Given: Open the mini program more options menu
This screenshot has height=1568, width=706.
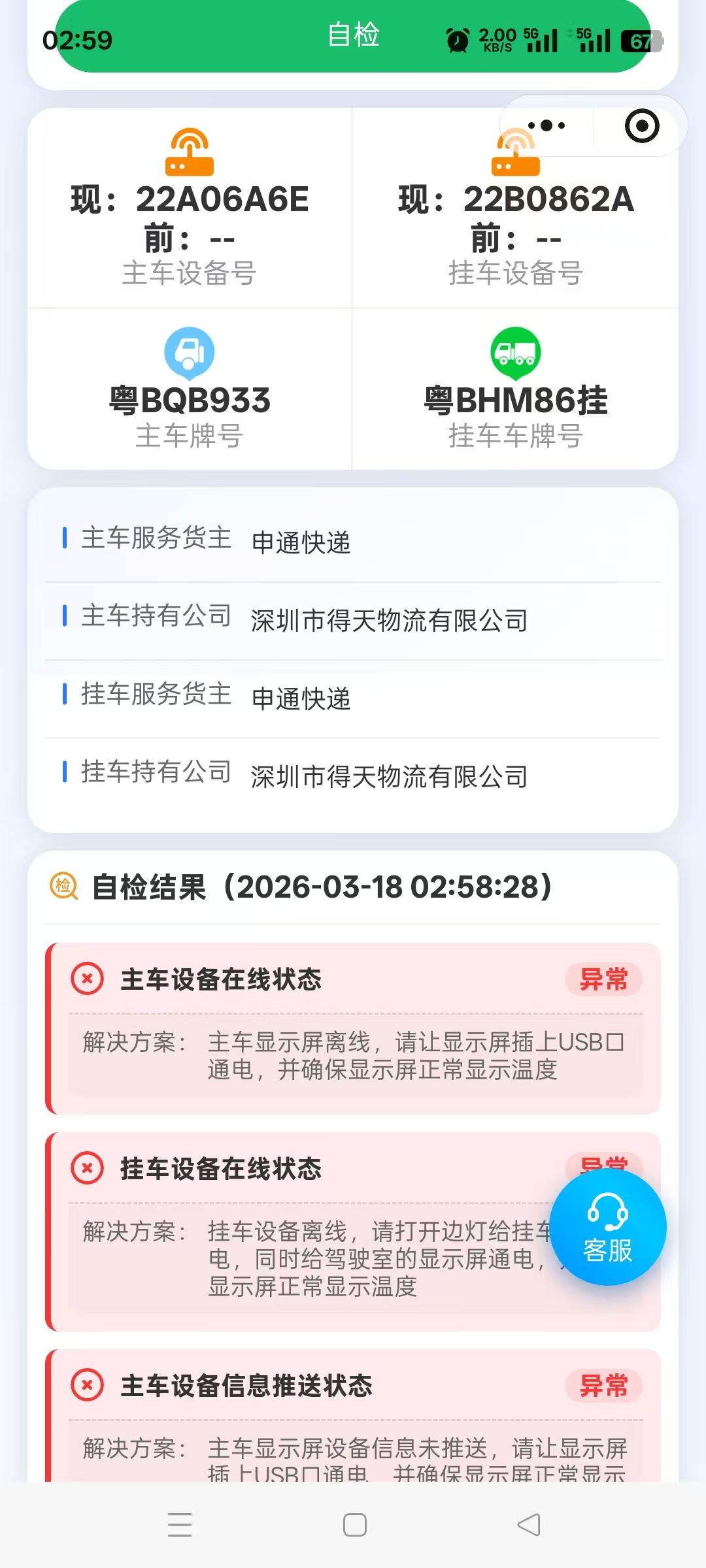Looking at the screenshot, I should pos(546,125).
